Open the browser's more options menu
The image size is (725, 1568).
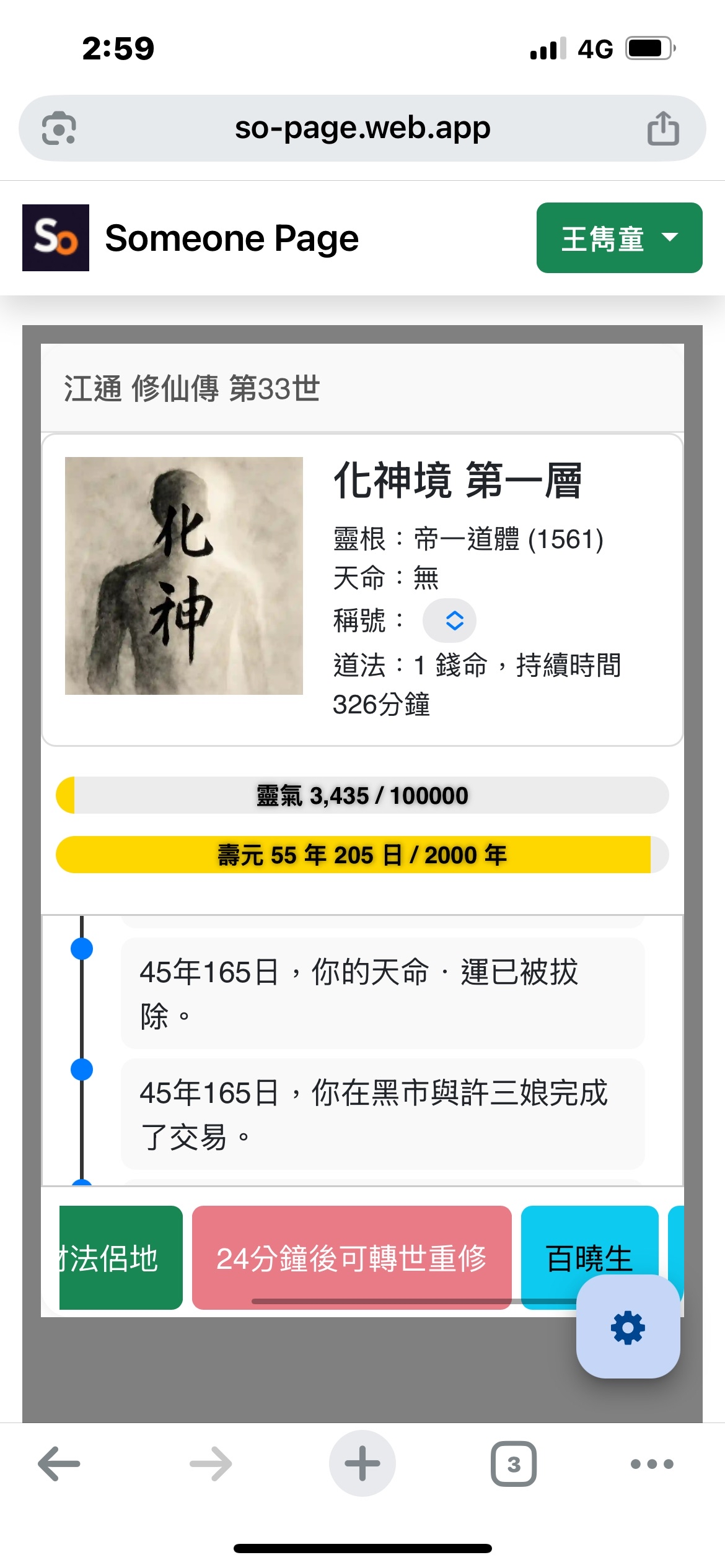point(652,1464)
